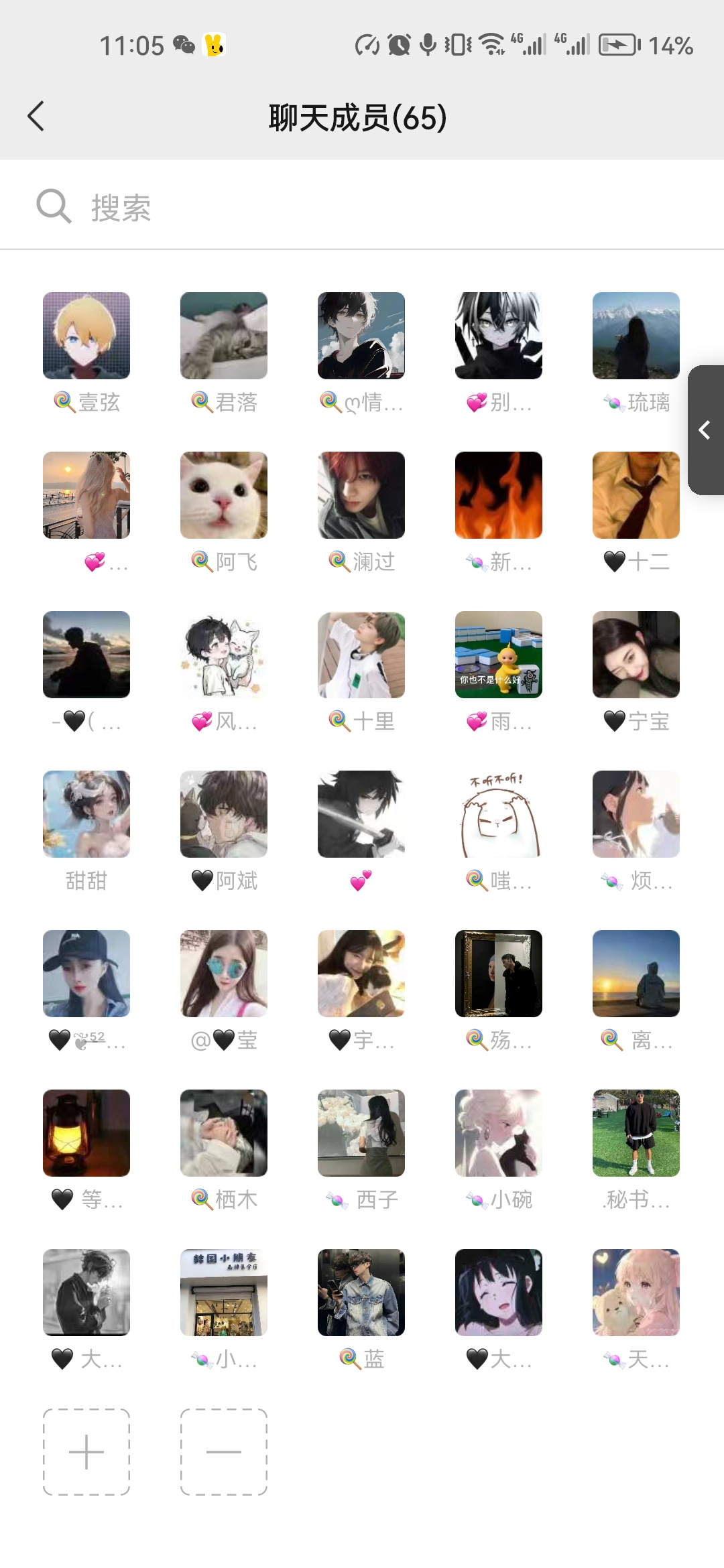Go back from the member list
The height and width of the screenshot is (1568, 724).
[36, 117]
